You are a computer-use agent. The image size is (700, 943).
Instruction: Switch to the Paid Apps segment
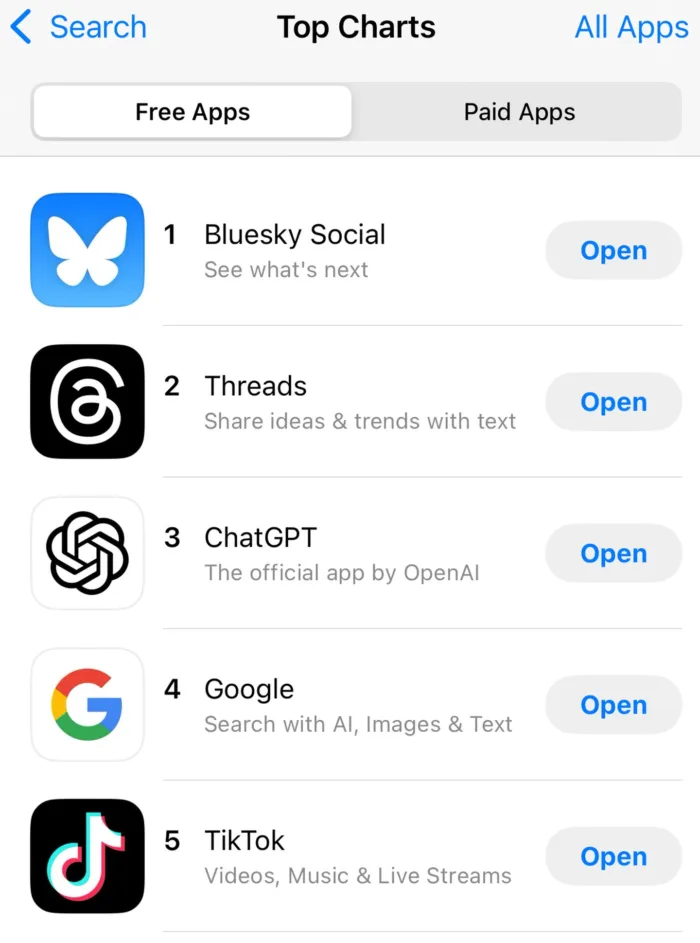click(519, 112)
